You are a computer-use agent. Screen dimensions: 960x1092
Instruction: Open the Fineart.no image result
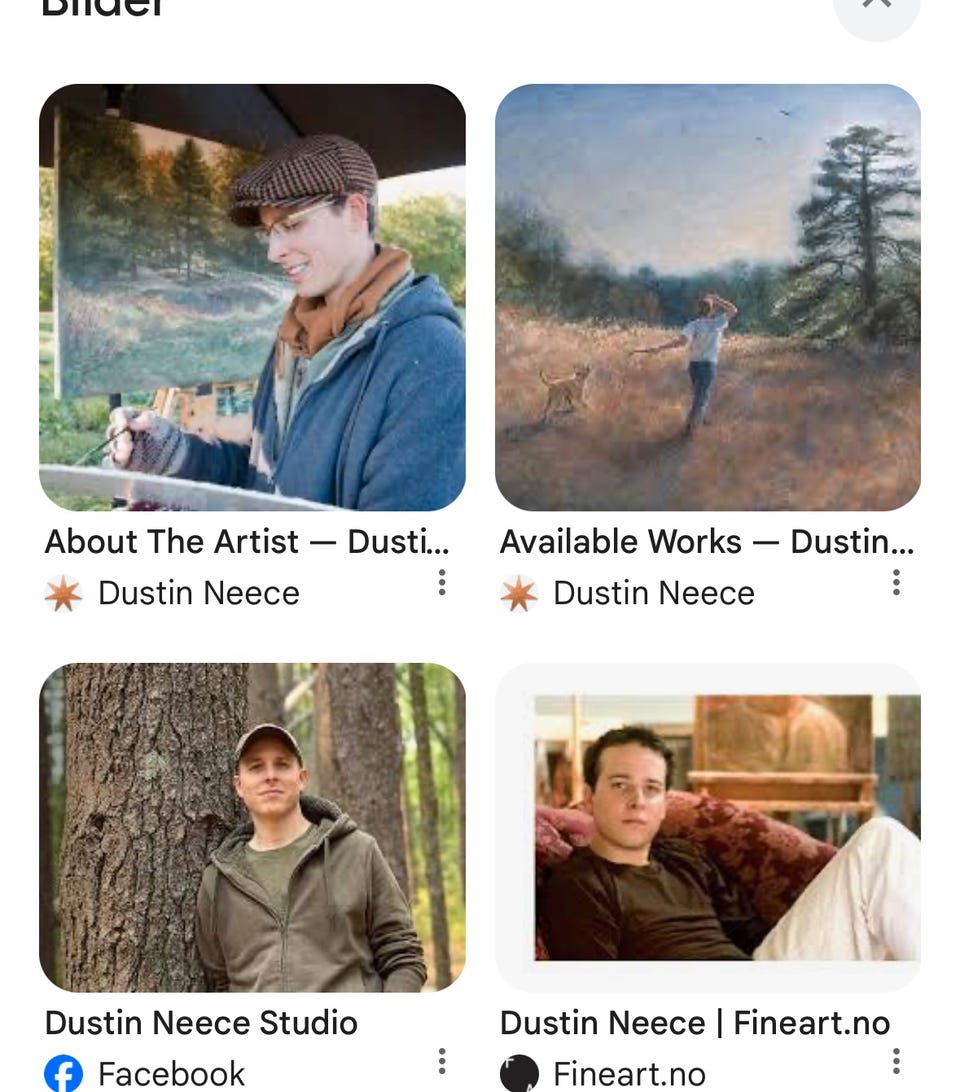tap(707, 826)
